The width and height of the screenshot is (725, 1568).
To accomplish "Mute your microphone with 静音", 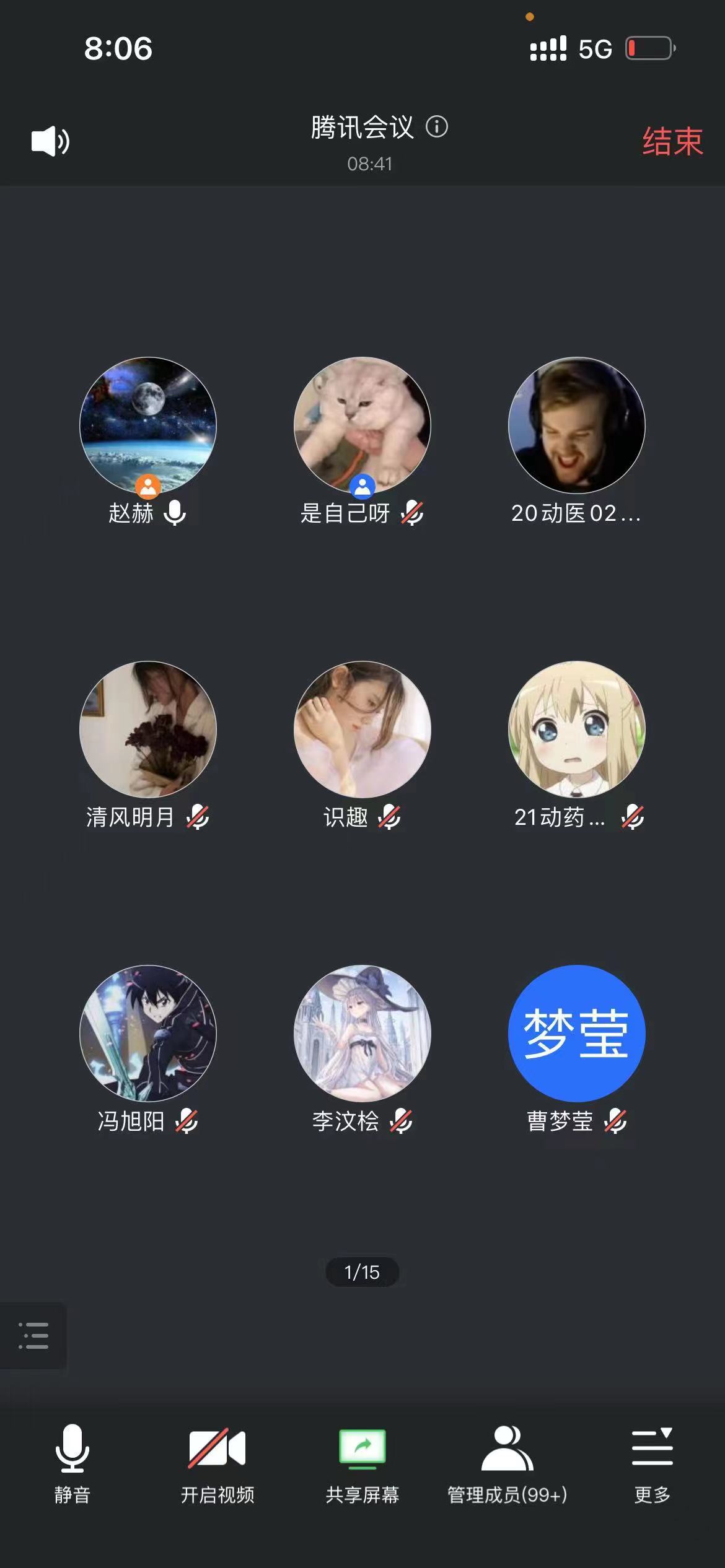I will click(72, 1463).
